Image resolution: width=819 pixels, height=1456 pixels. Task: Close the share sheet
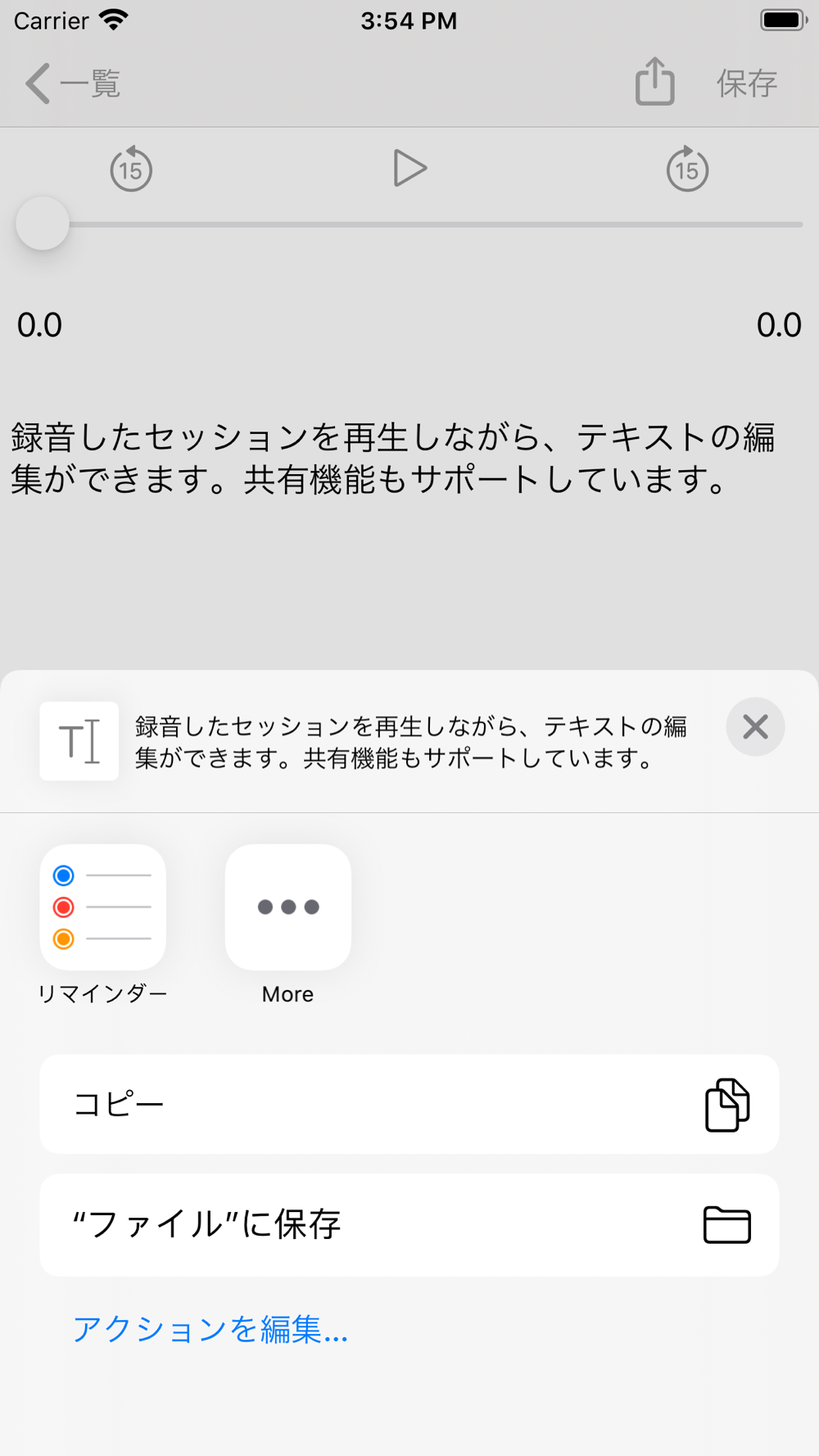[x=755, y=726]
